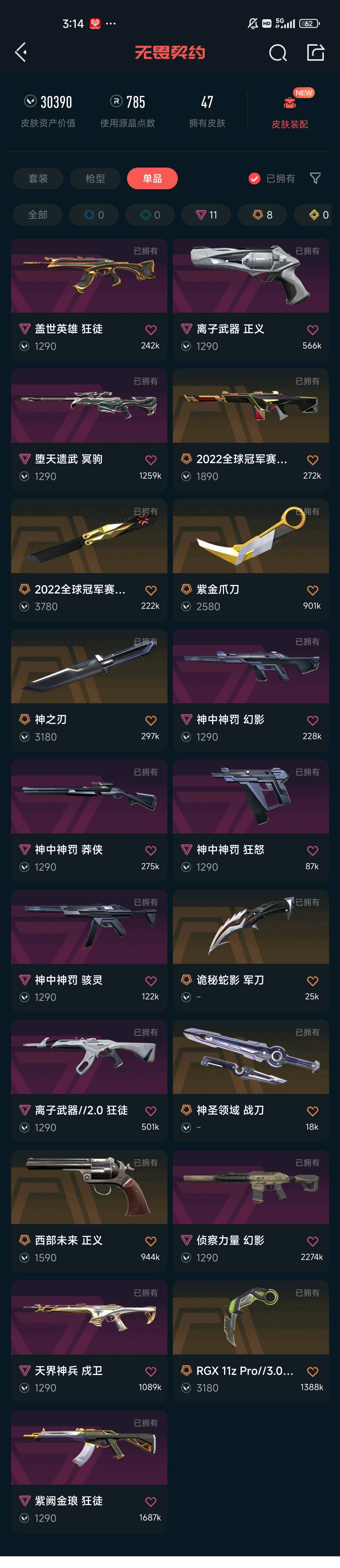Like the 侦察力量 幻影 skin
This screenshot has width=340, height=1568.
coord(313,1241)
